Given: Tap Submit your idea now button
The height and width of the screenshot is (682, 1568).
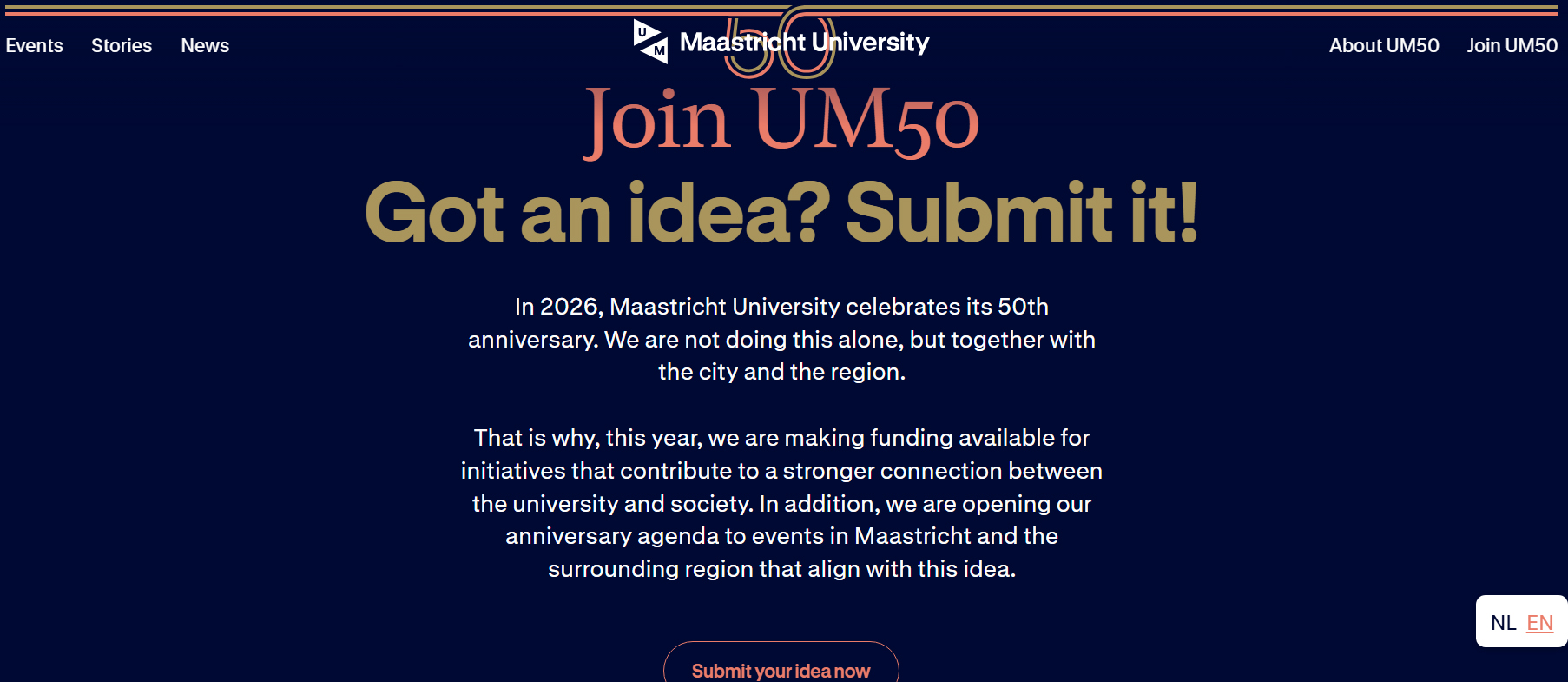Looking at the screenshot, I should point(781,669).
